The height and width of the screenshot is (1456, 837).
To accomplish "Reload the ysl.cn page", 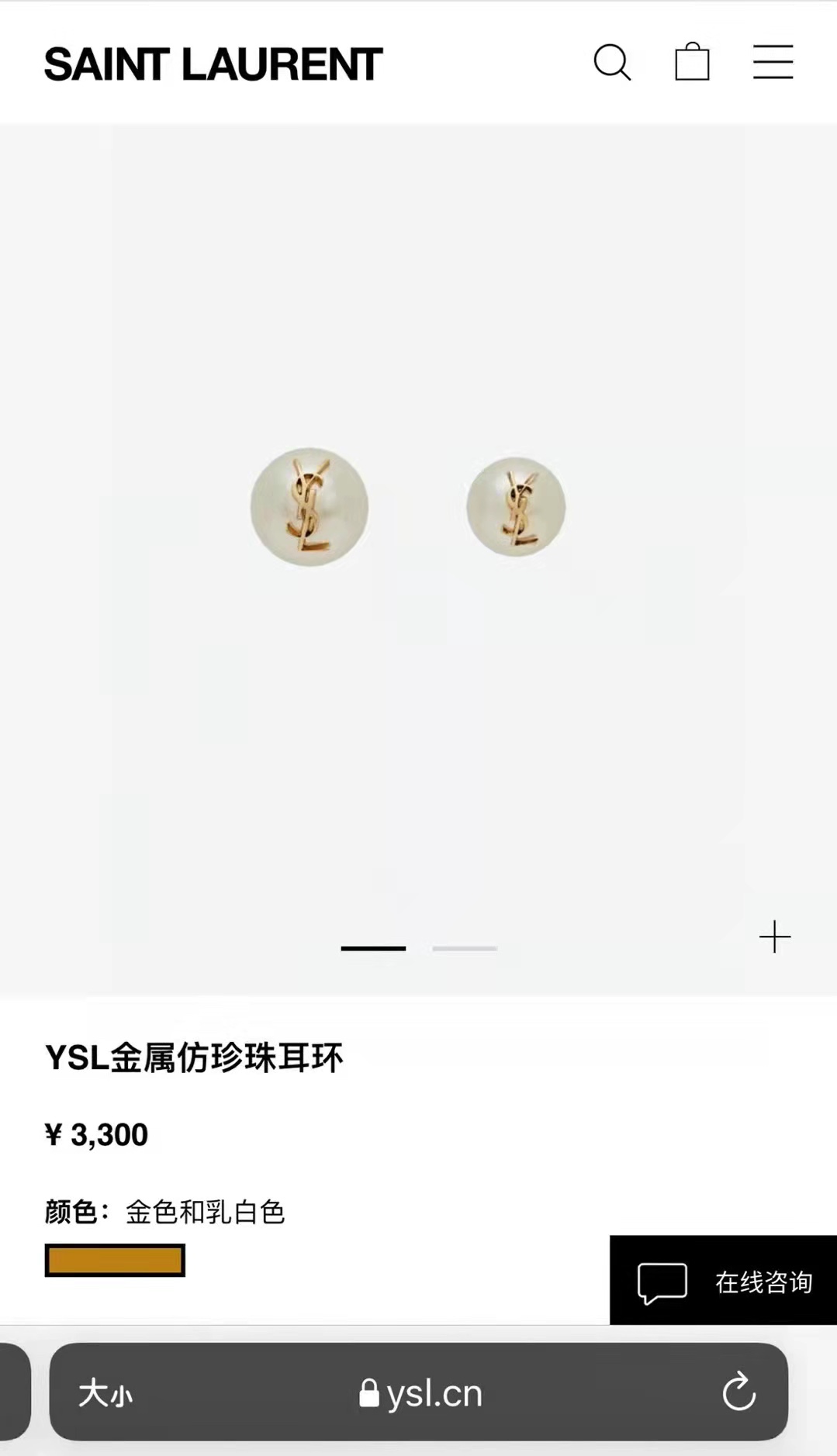I will [x=738, y=1392].
